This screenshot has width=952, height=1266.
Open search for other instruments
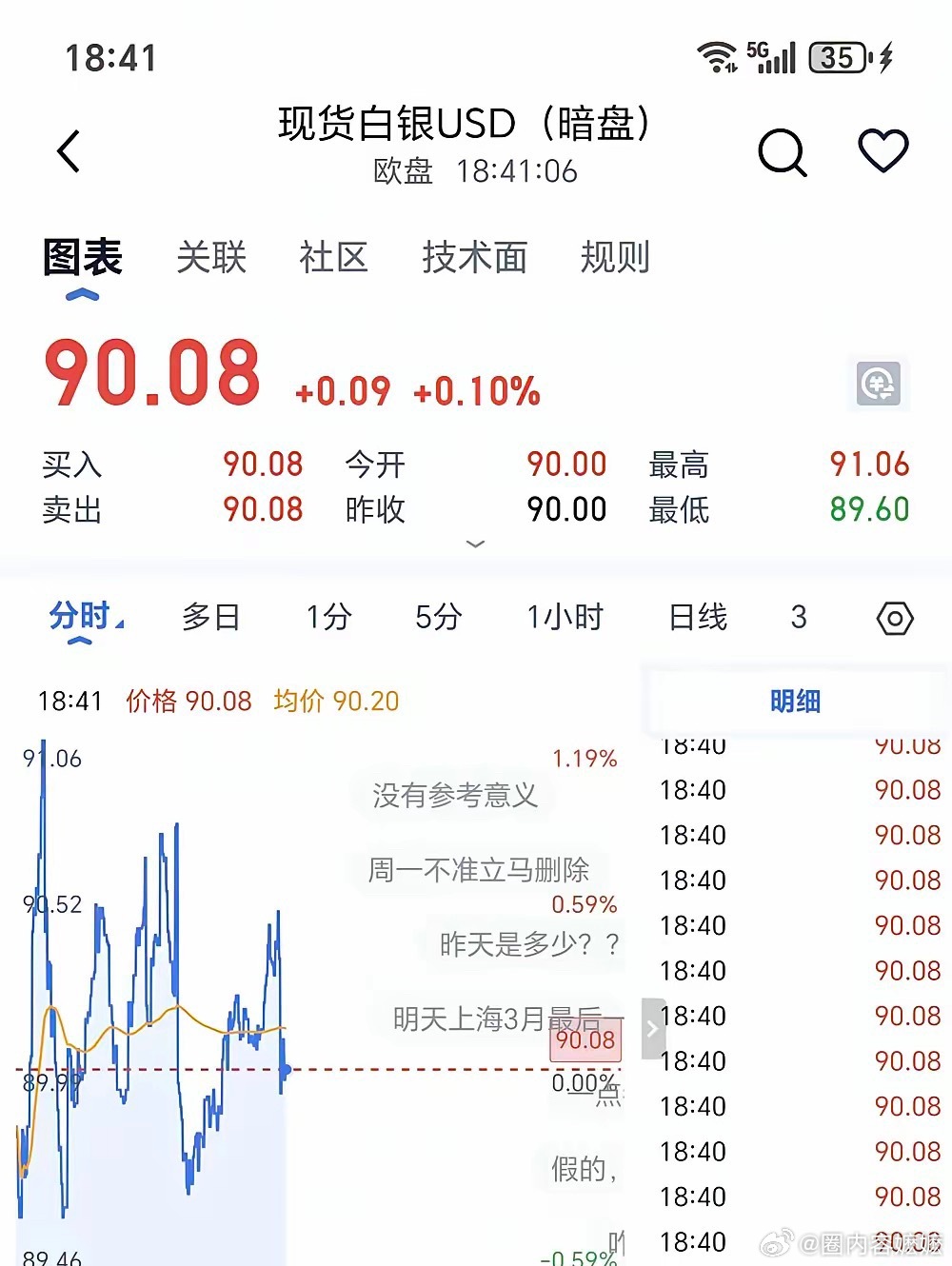point(782,152)
